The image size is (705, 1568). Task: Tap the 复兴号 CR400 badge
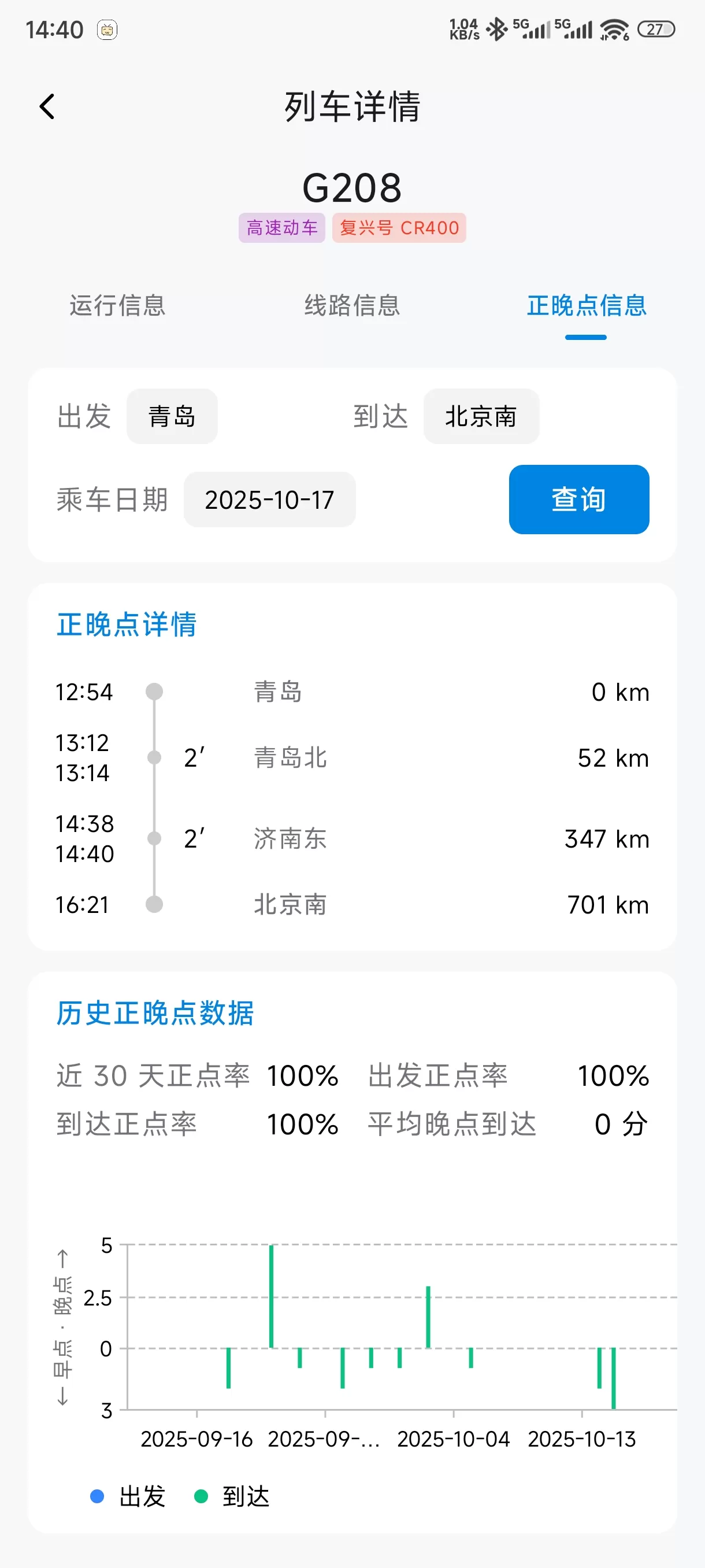(x=399, y=228)
